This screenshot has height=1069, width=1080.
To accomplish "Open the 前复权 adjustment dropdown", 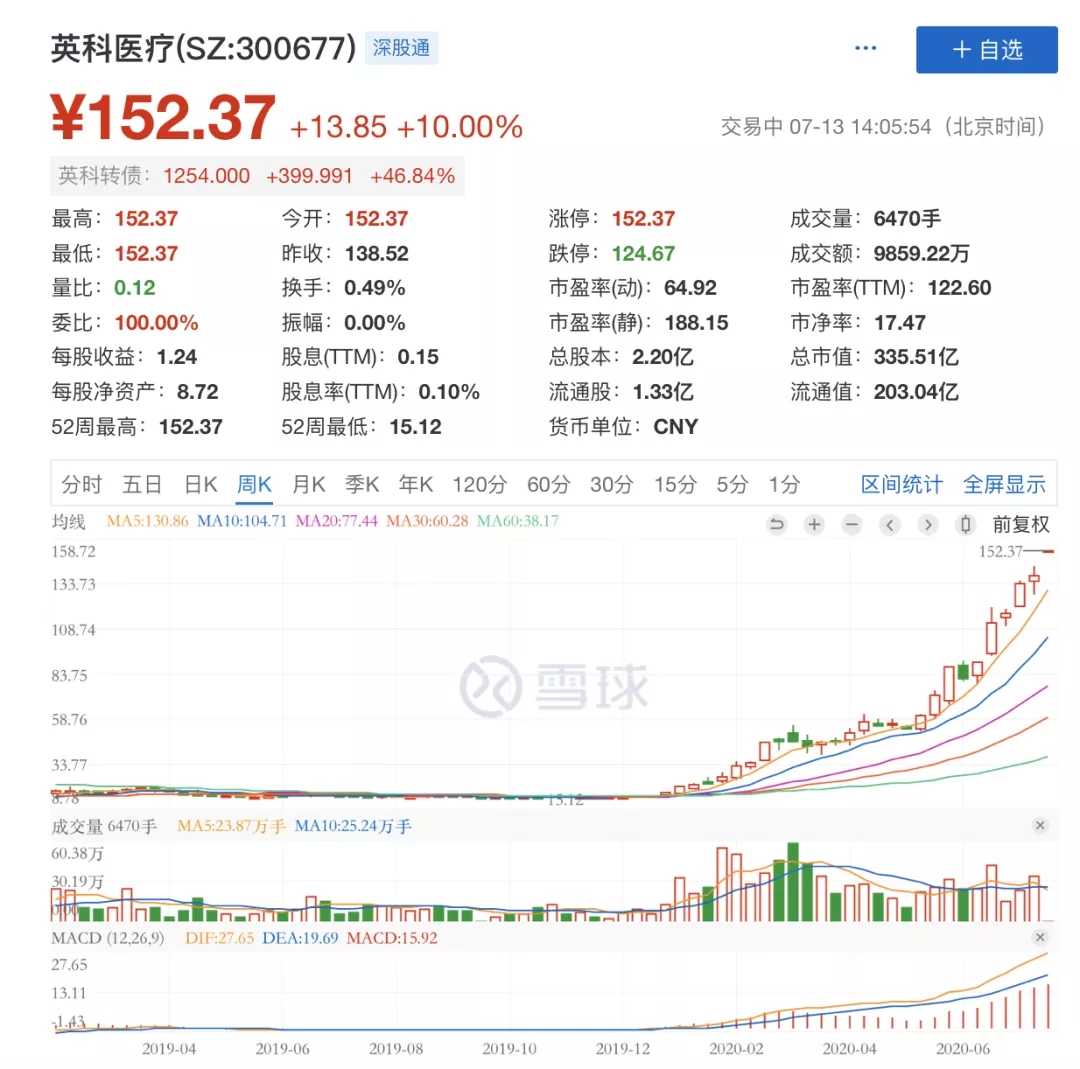I will click(x=1020, y=524).
